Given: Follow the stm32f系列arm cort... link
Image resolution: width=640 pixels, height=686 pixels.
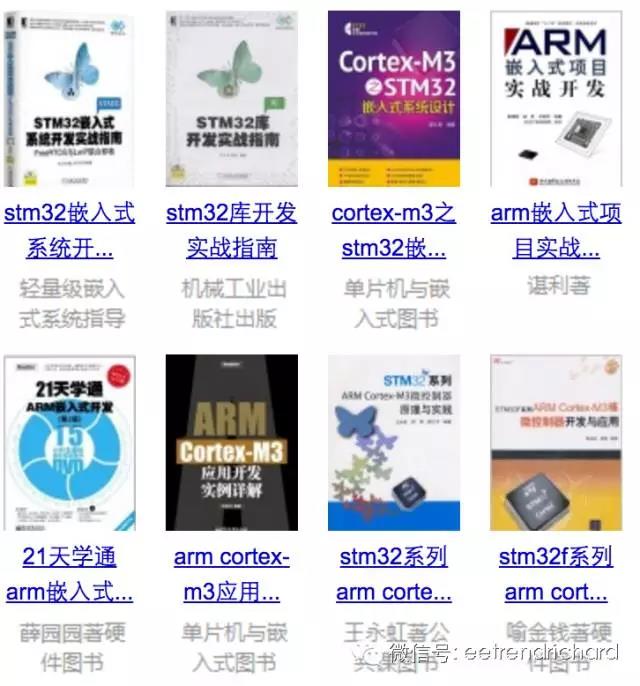Looking at the screenshot, I should [556, 574].
